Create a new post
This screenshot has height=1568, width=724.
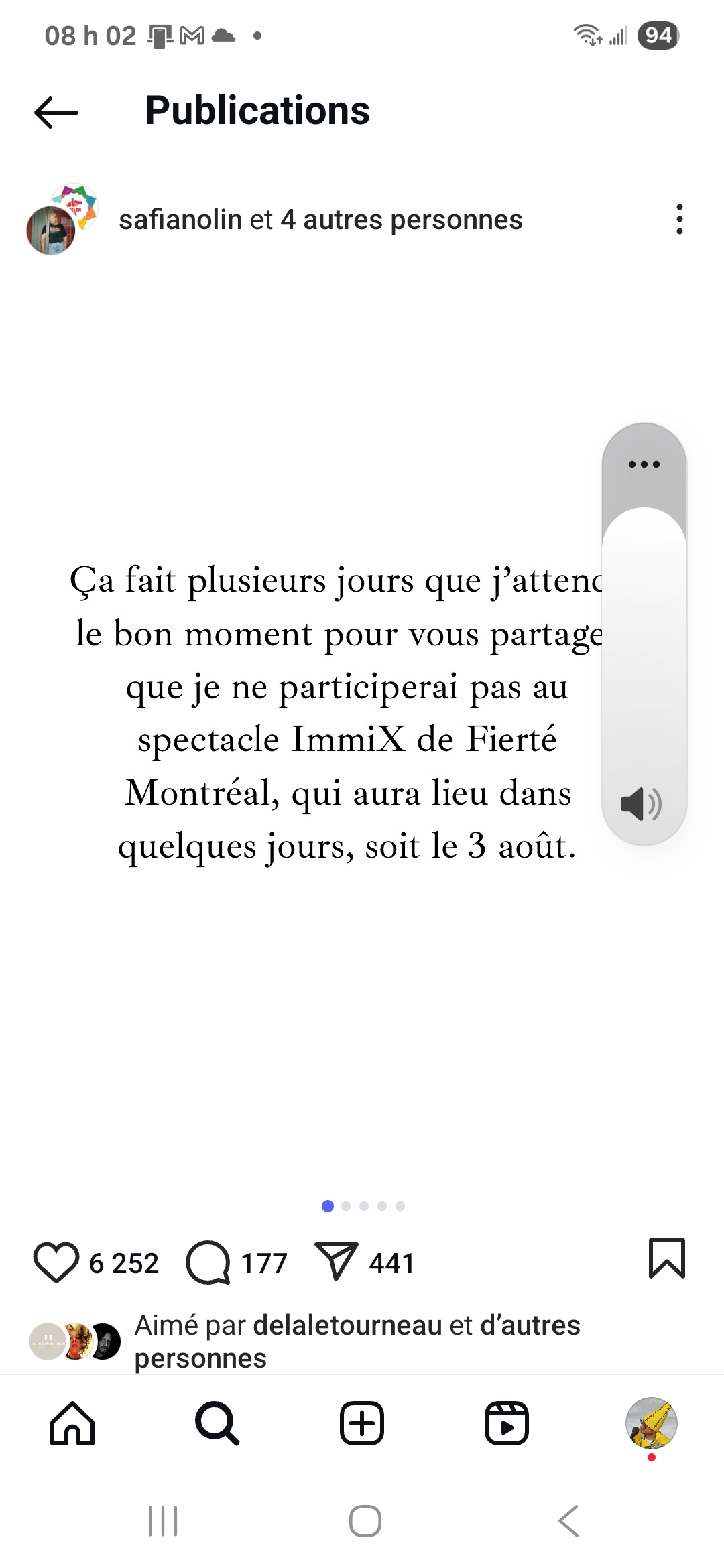click(362, 1422)
